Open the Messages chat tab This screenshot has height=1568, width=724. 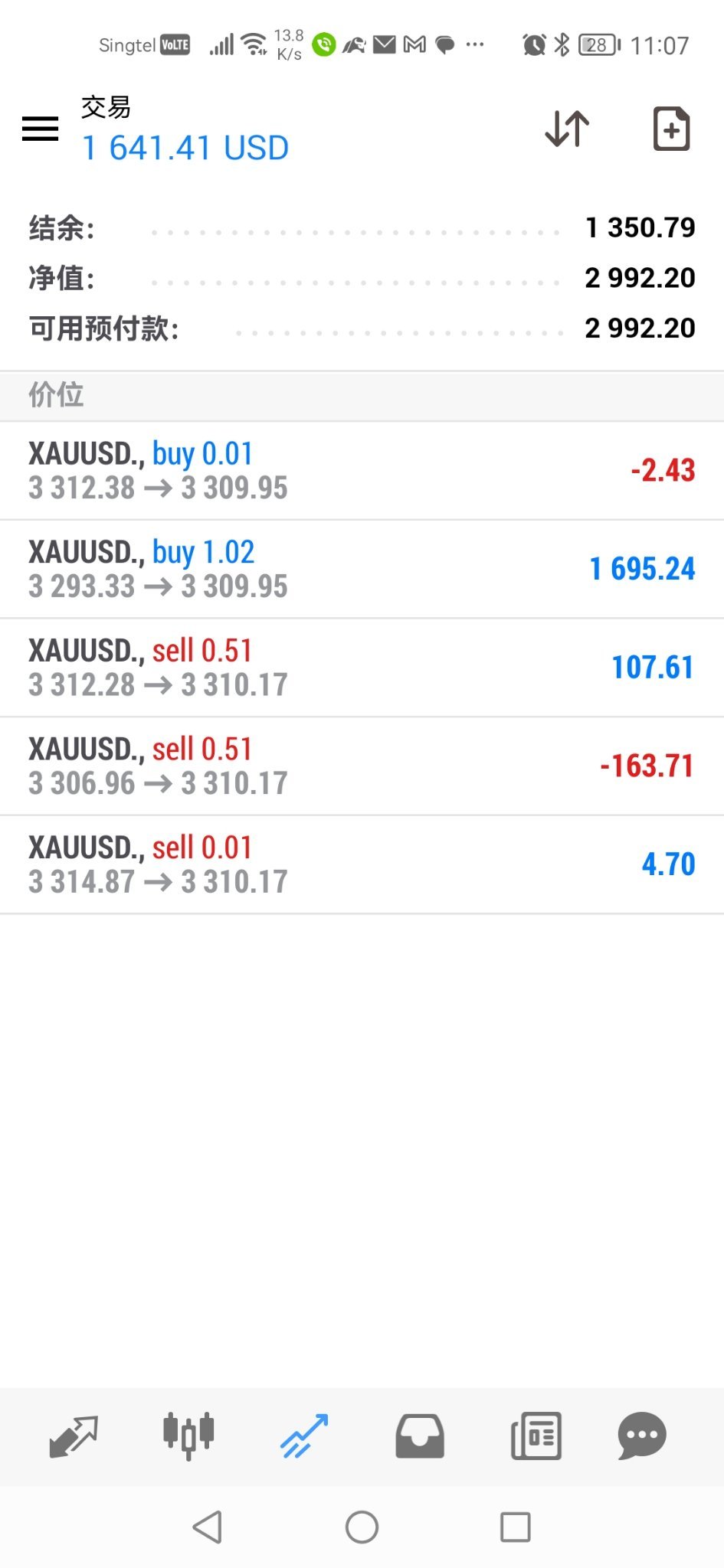click(642, 1436)
